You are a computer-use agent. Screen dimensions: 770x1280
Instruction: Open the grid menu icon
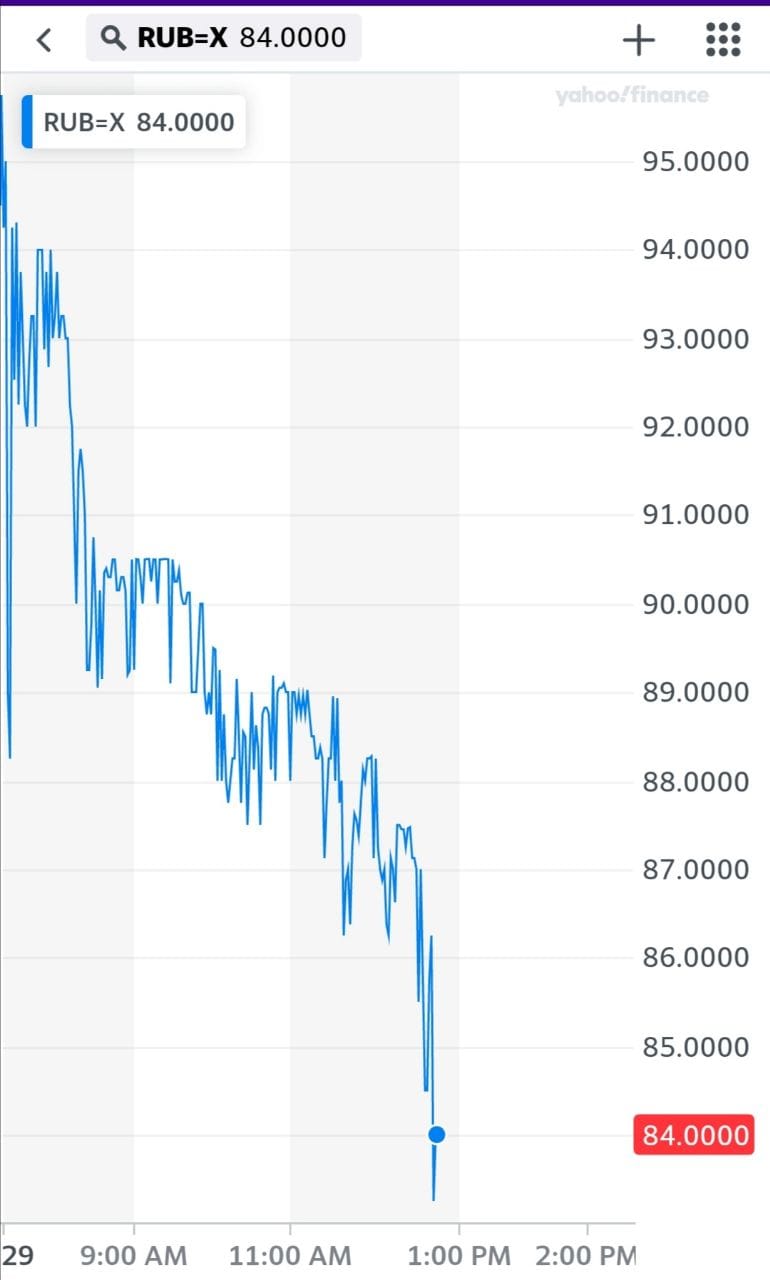[x=723, y=39]
